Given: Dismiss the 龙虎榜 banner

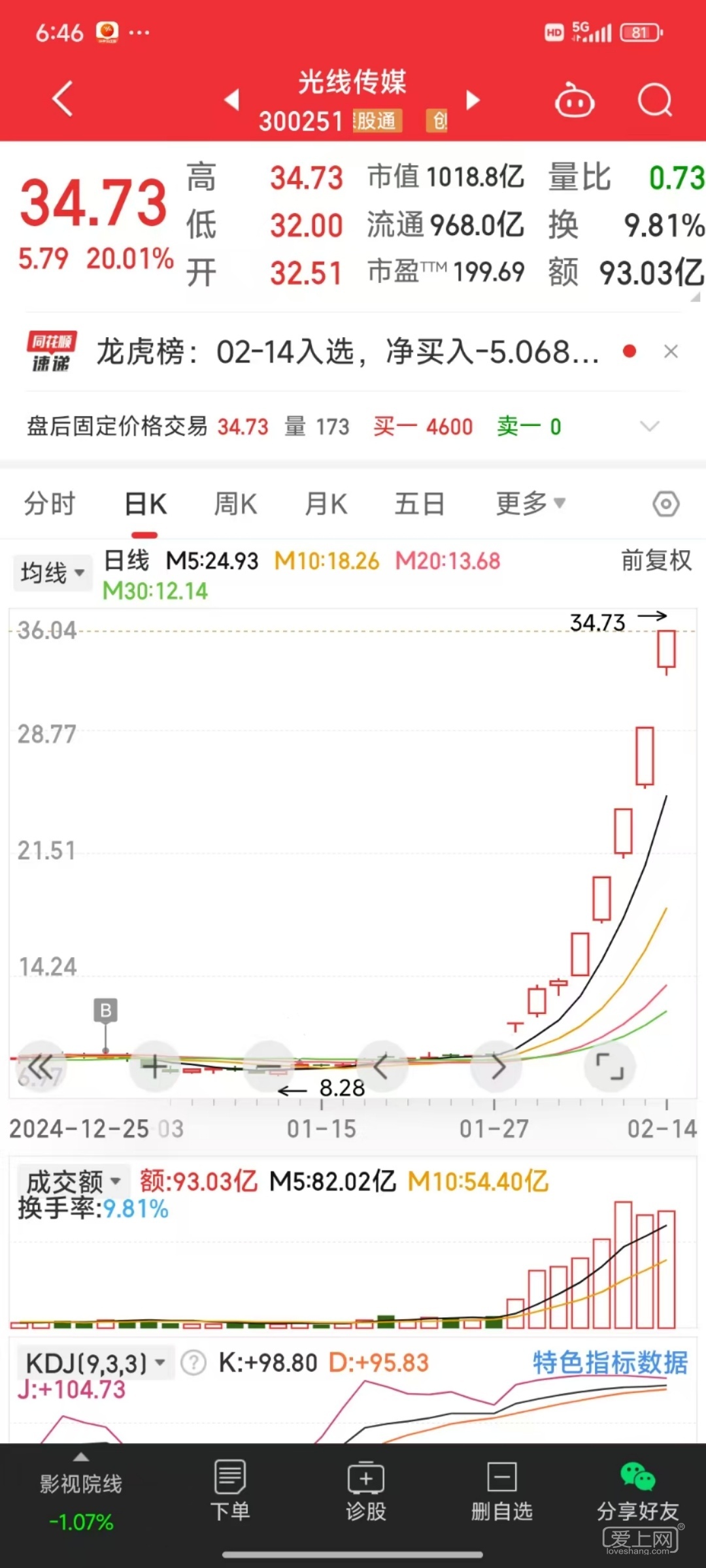Looking at the screenshot, I should (x=671, y=352).
